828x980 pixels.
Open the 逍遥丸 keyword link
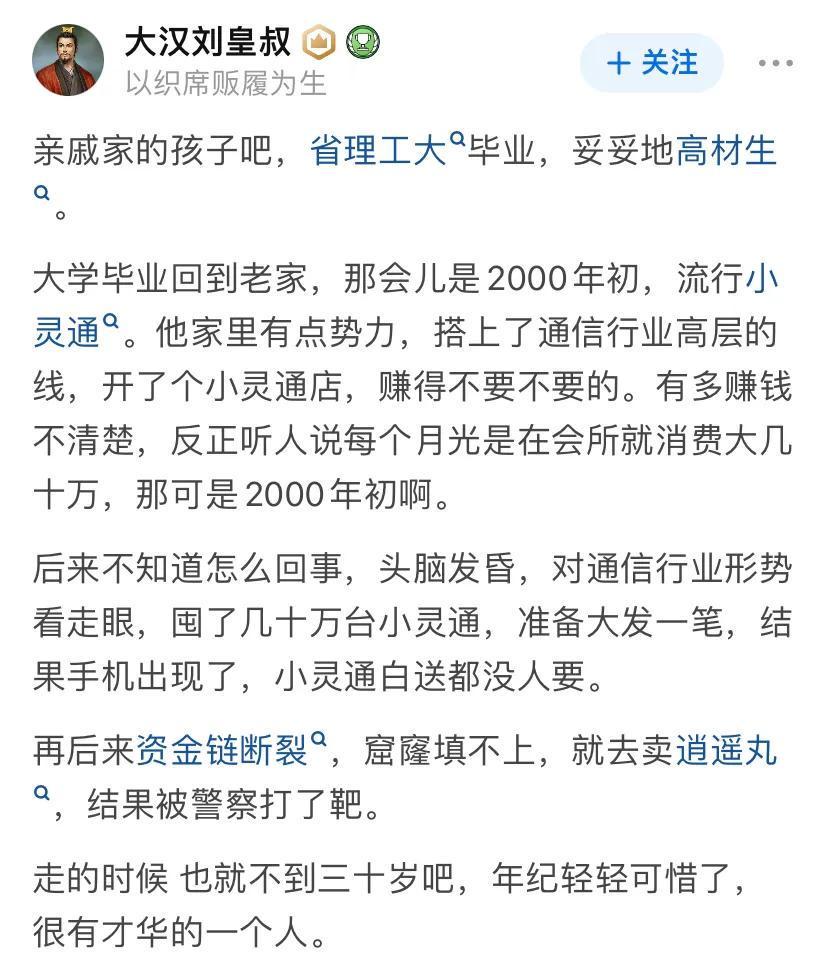(726, 751)
